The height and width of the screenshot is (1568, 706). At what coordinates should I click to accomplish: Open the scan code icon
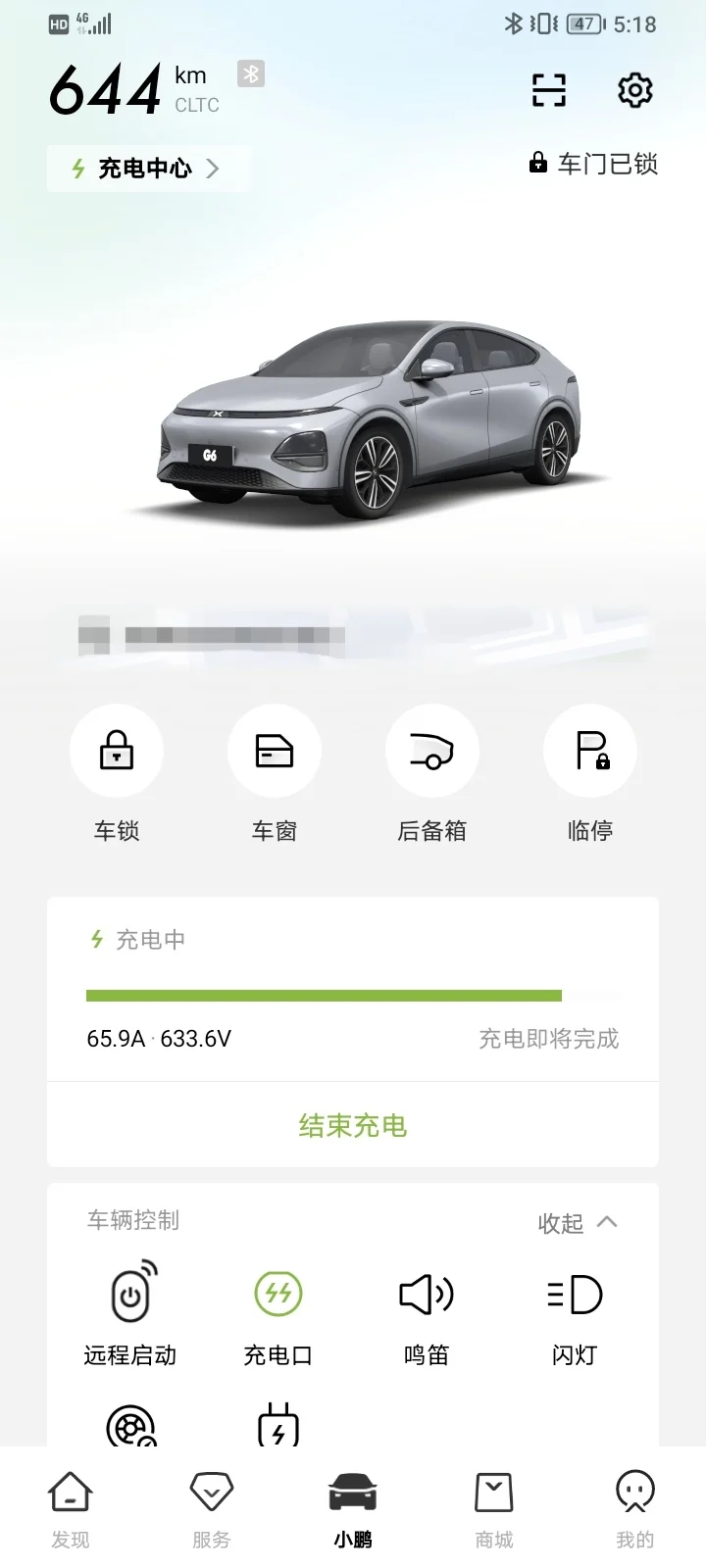tap(549, 90)
